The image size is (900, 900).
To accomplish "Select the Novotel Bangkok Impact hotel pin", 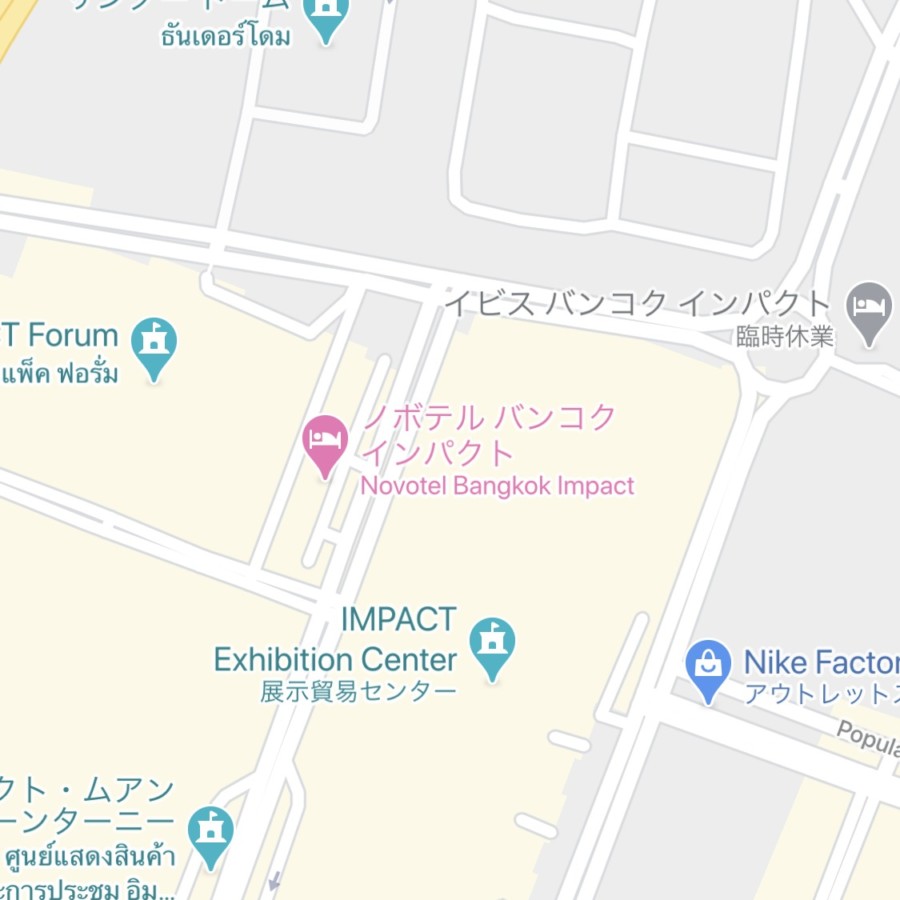I will 325,441.
